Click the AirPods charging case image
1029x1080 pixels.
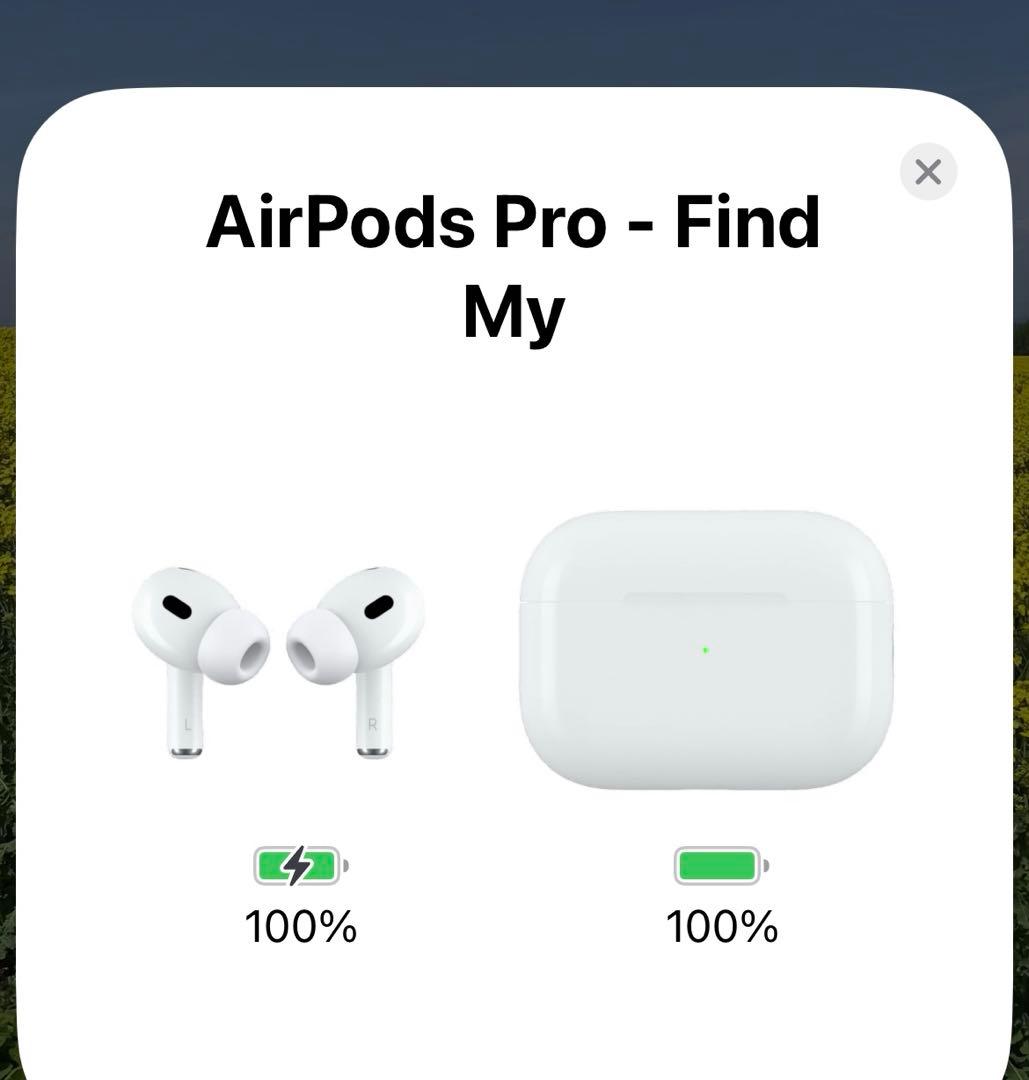(705, 650)
